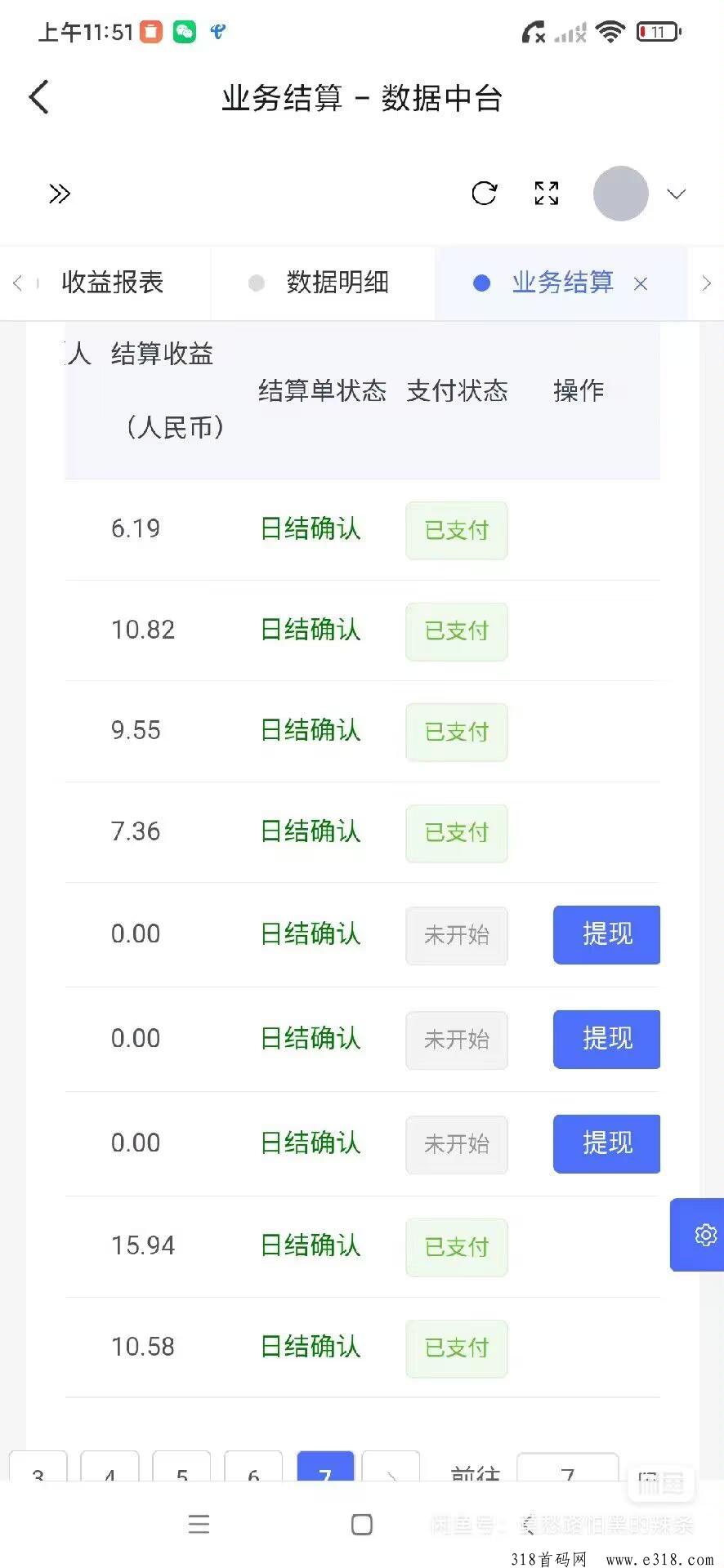Go back from the 业务结算 page
The height and width of the screenshot is (1568, 724).
[x=39, y=97]
